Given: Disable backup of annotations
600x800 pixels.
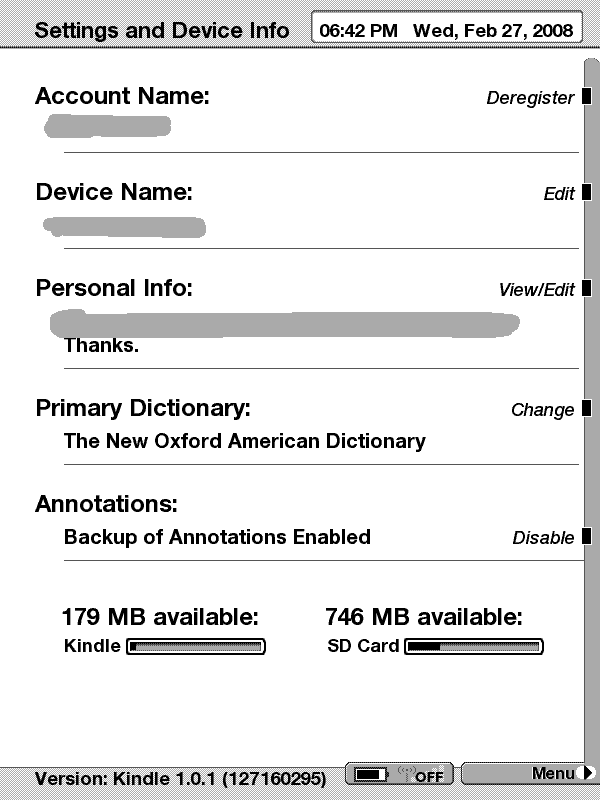Looking at the screenshot, I should point(543,538).
